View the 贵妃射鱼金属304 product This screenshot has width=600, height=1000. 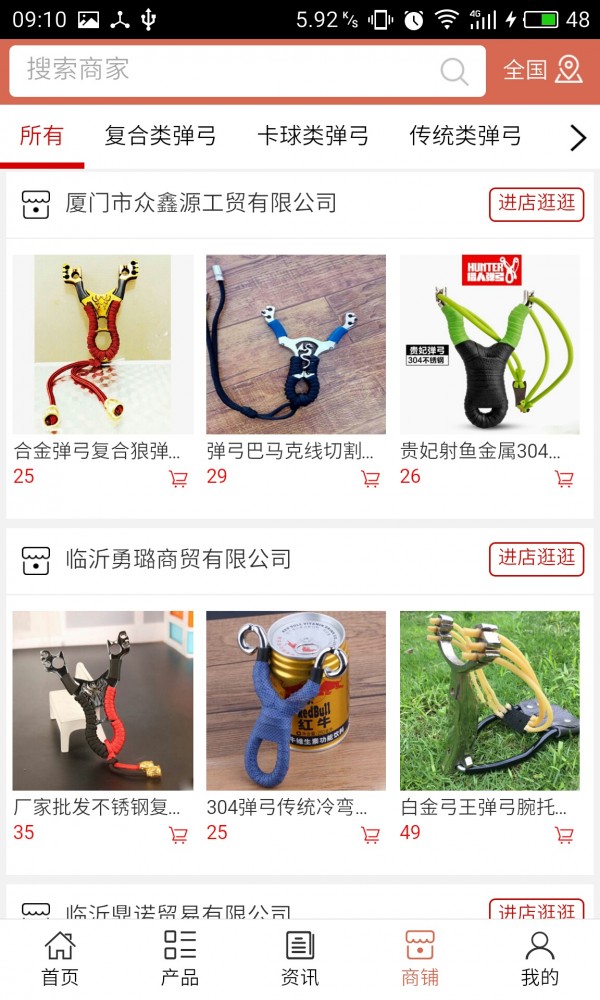[489, 345]
